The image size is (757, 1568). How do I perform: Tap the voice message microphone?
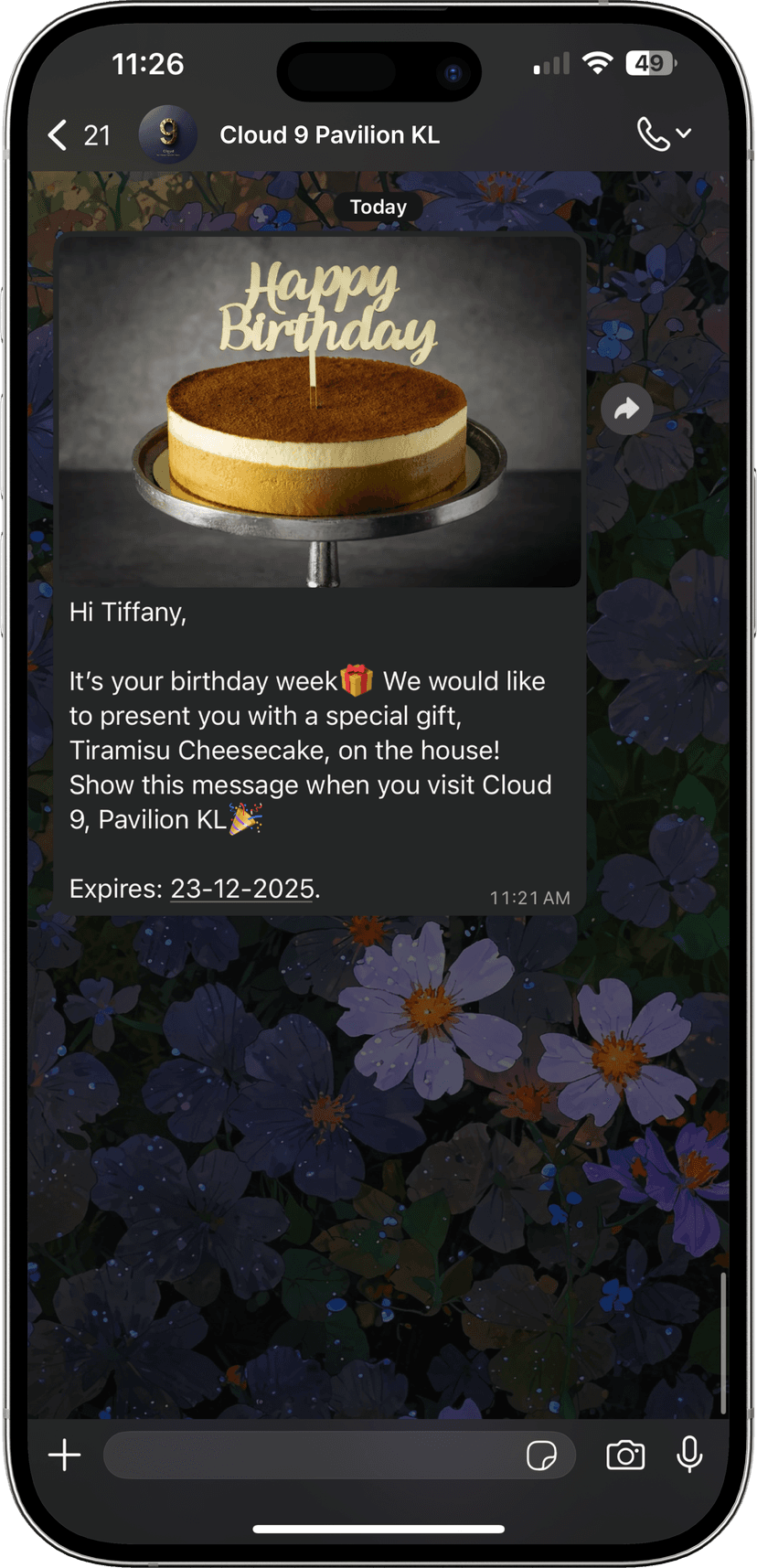tap(690, 1455)
